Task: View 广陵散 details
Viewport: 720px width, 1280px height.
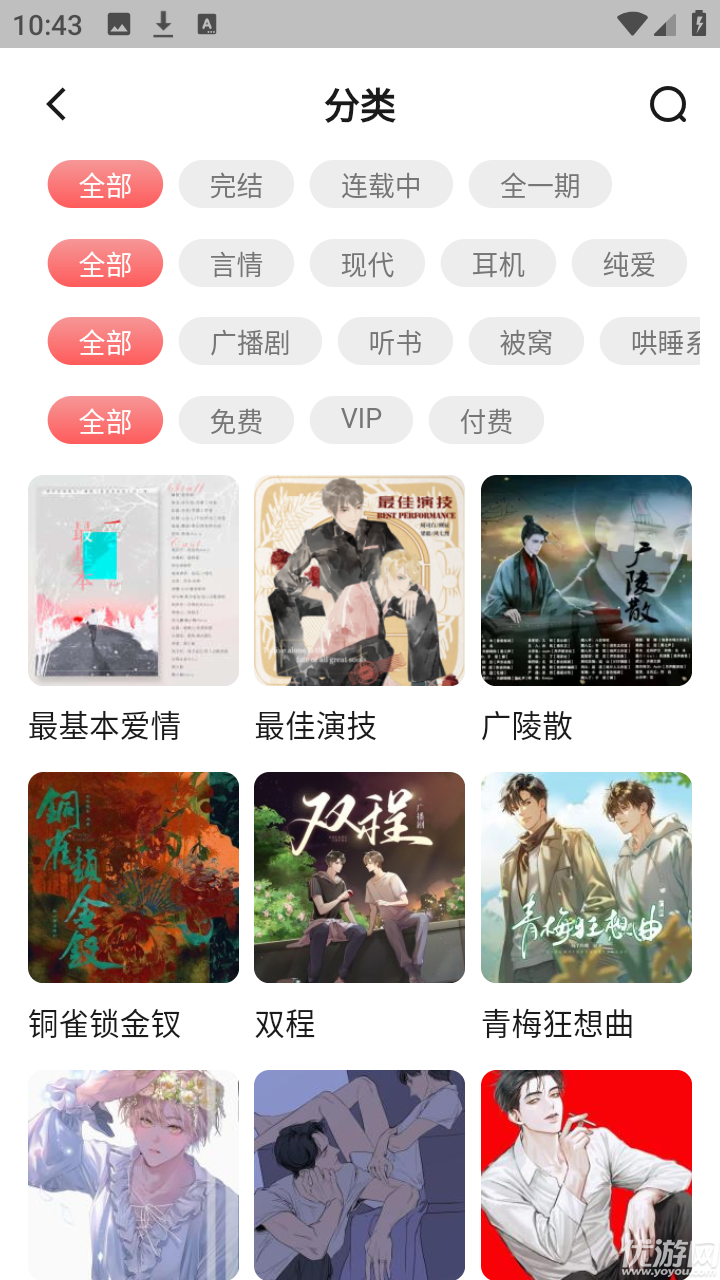Action: 586,580
